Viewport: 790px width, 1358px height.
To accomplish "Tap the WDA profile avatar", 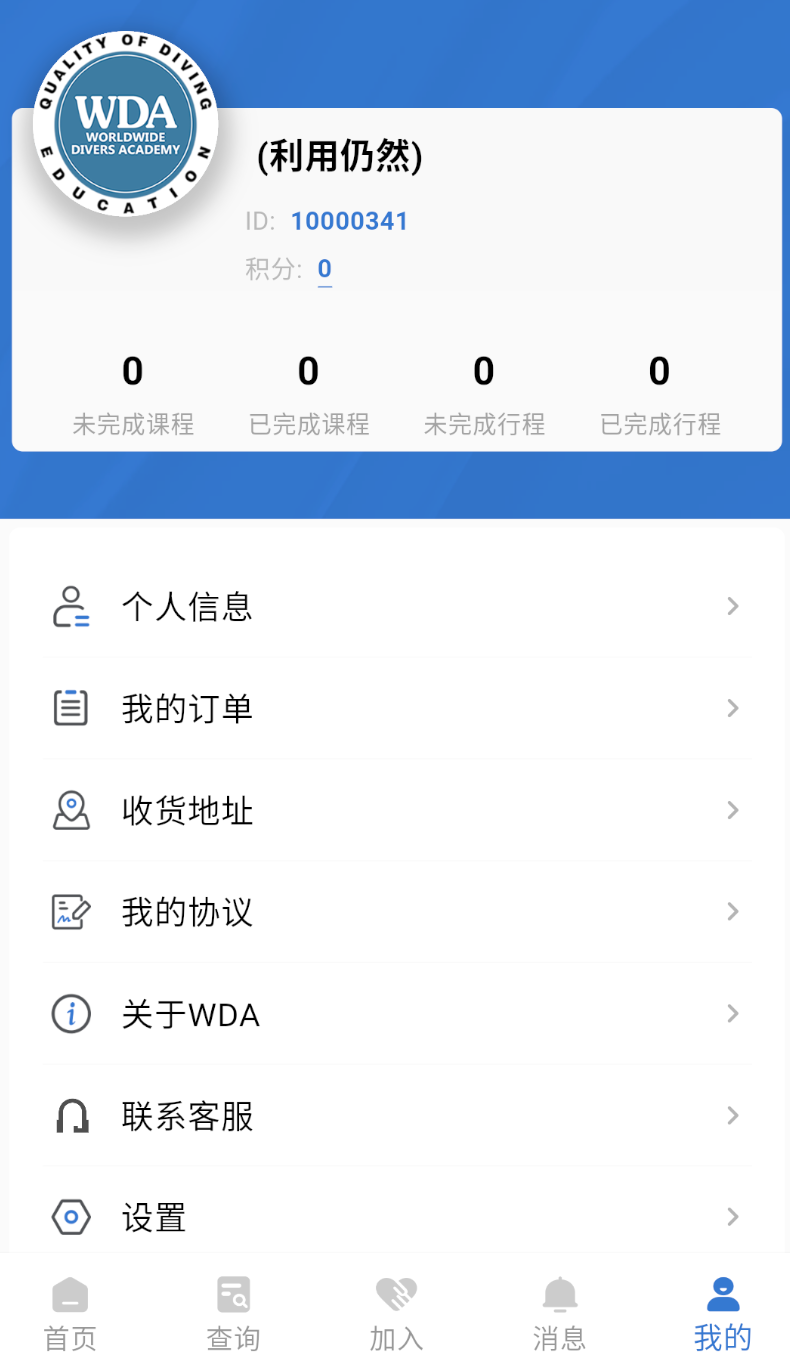I will coord(125,124).
